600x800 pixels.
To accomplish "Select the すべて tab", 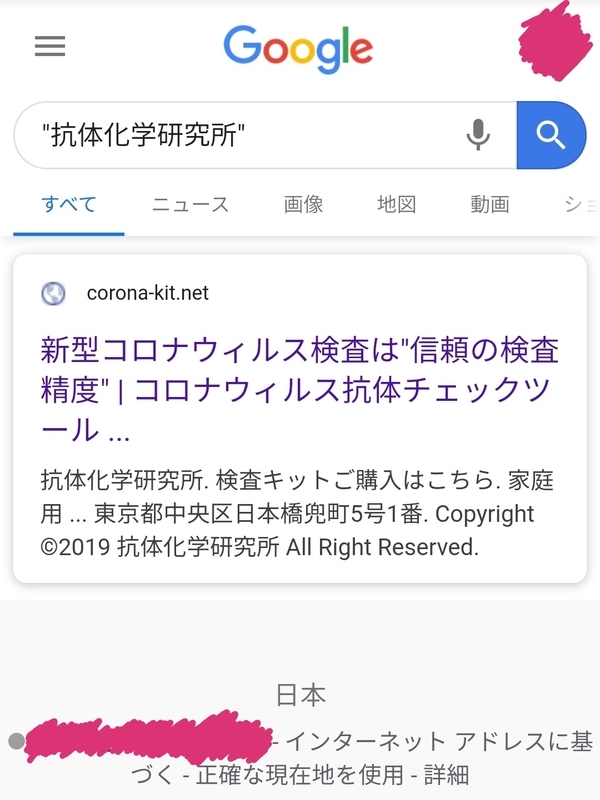I will pos(69,205).
